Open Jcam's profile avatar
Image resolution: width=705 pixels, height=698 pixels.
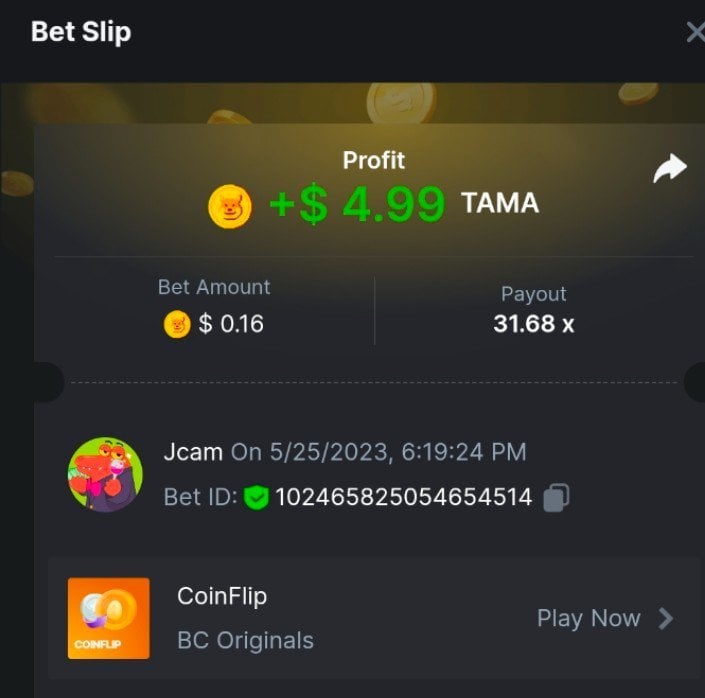pos(105,474)
